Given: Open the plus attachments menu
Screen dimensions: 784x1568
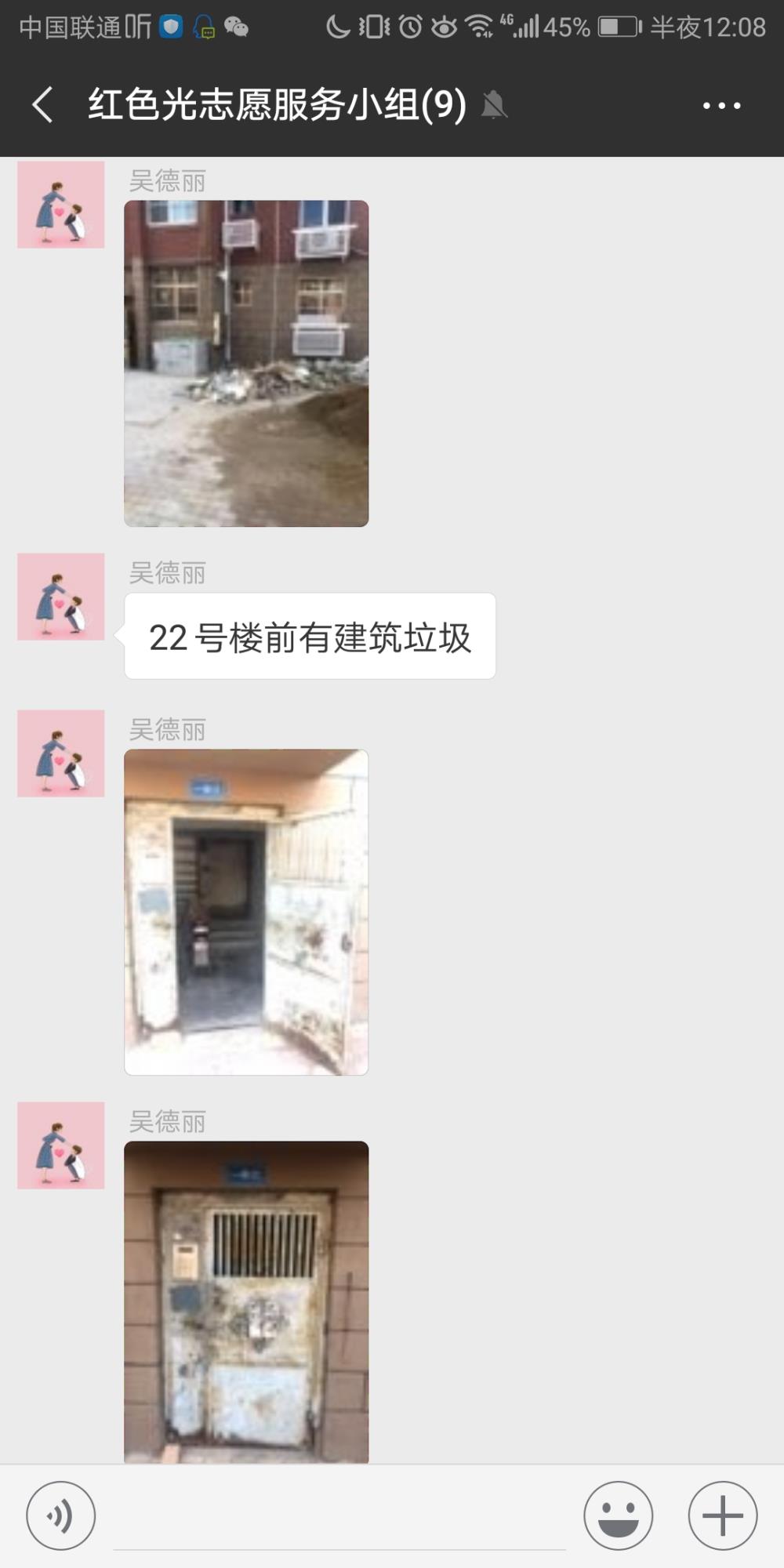Looking at the screenshot, I should pos(722,1515).
